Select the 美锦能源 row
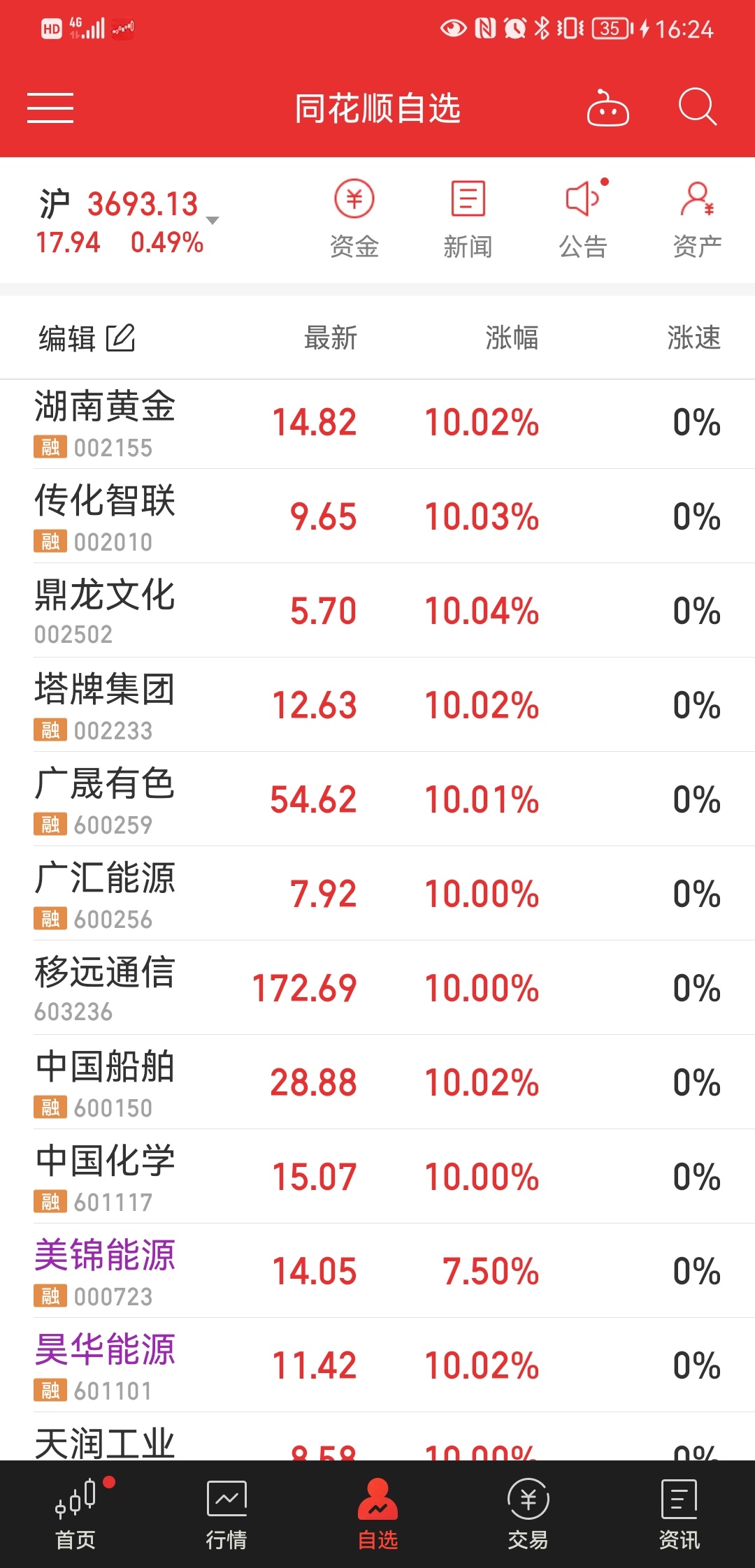The width and height of the screenshot is (755, 1568). (x=377, y=1271)
